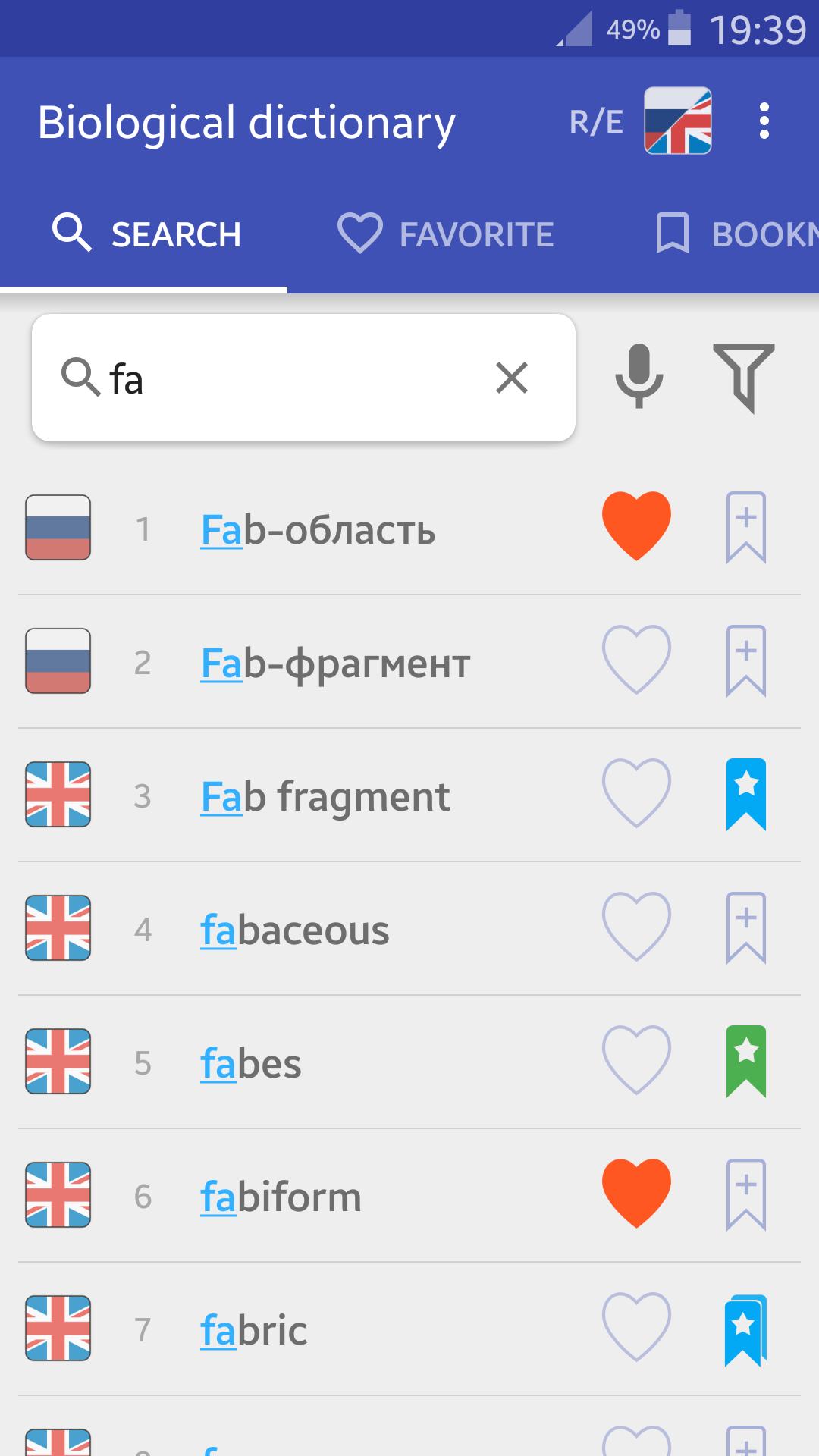This screenshot has width=819, height=1456.
Task: Add a bookmark to fabiform
Action: [746, 1195]
